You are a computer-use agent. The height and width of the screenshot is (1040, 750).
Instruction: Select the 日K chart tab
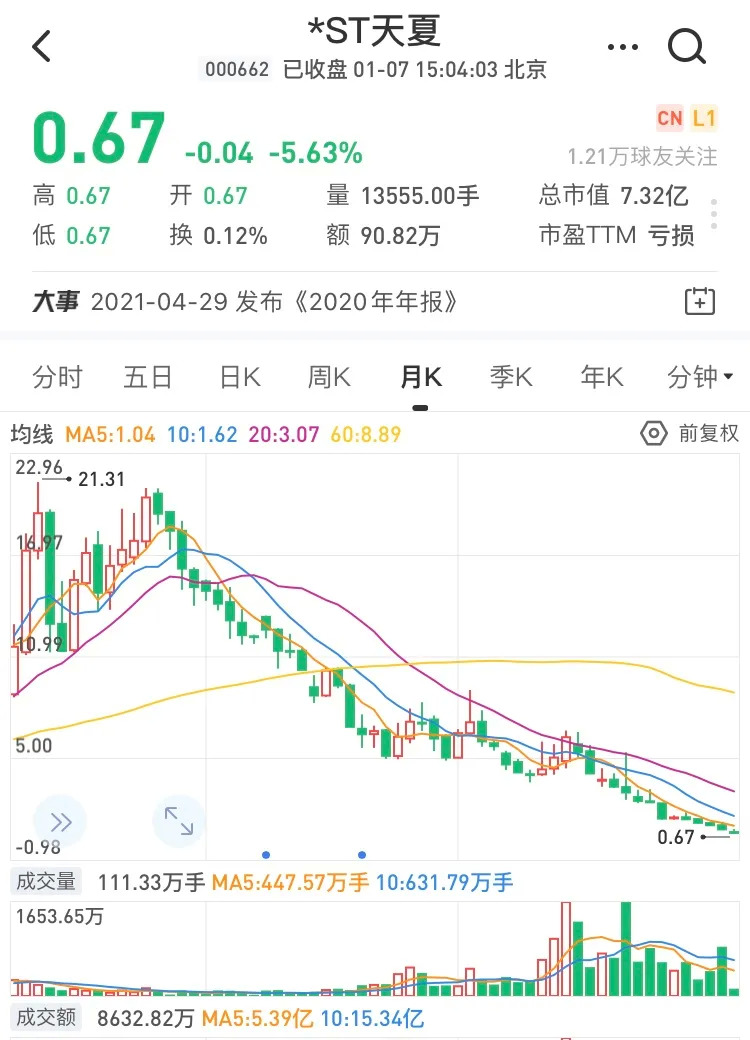pyautogui.click(x=240, y=377)
